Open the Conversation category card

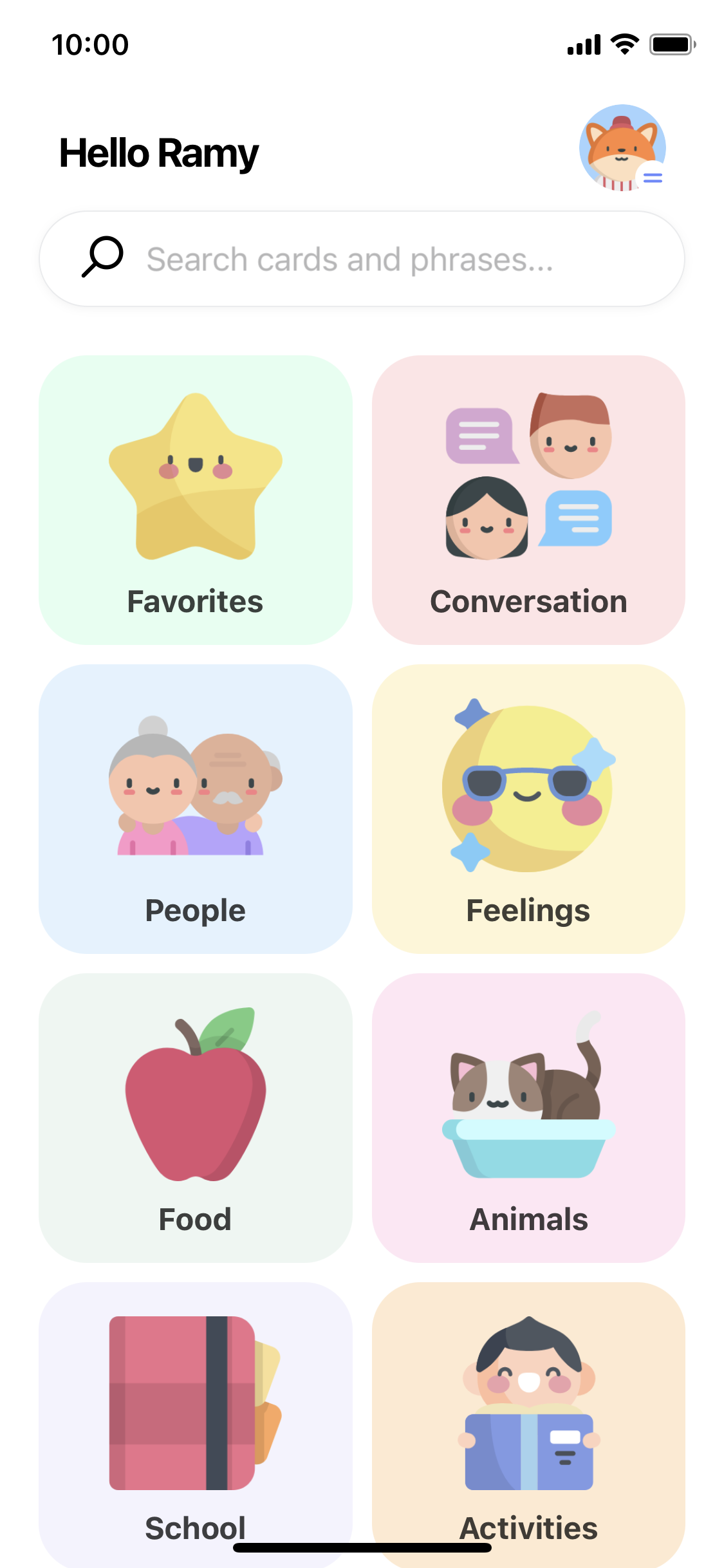point(528,499)
